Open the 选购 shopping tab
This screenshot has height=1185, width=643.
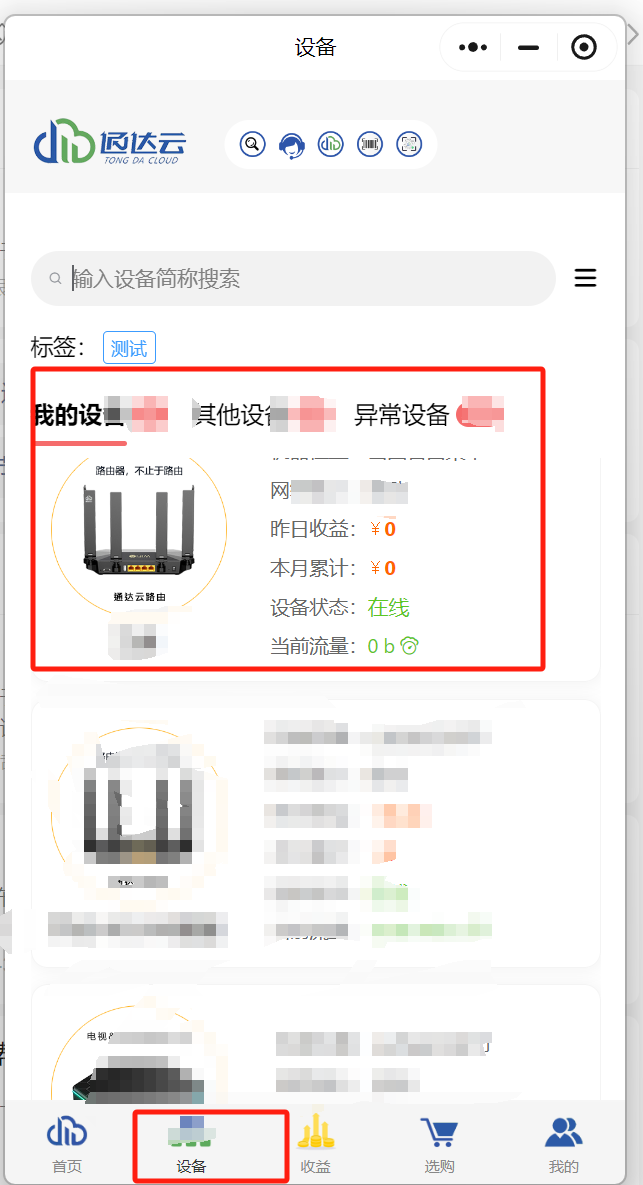(x=439, y=1144)
